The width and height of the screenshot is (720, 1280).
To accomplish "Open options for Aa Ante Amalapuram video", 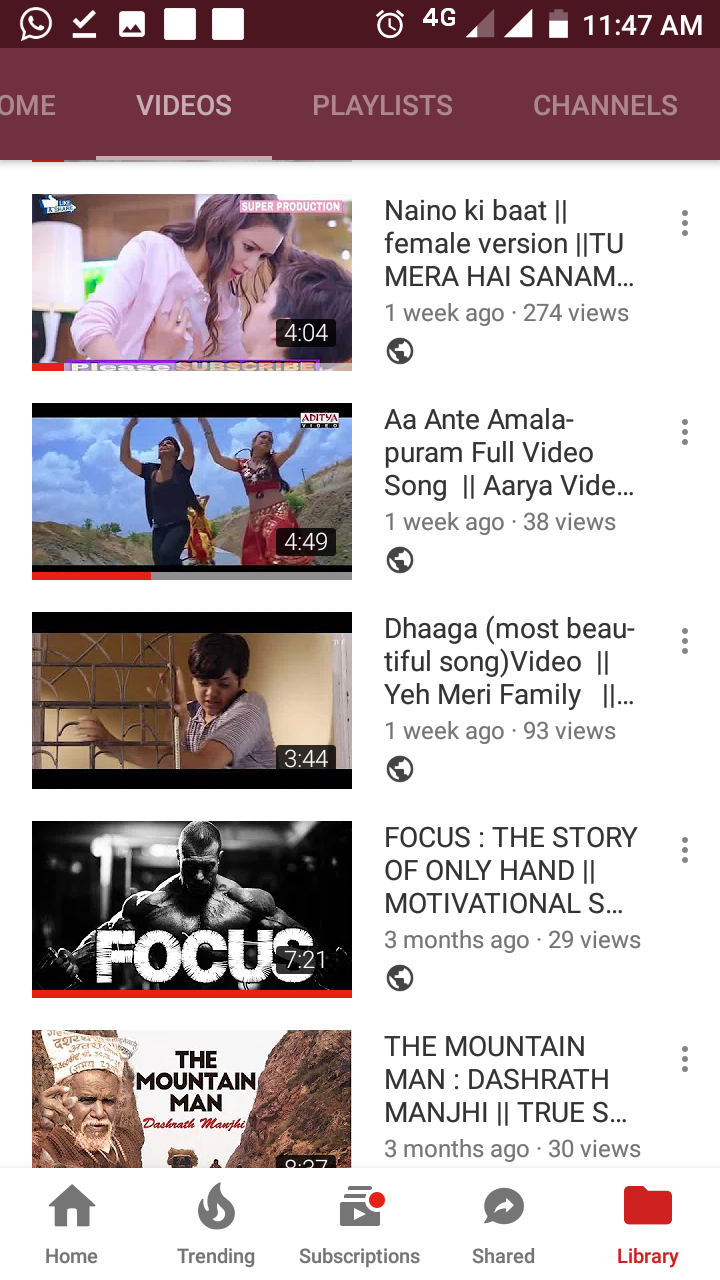I will click(684, 432).
